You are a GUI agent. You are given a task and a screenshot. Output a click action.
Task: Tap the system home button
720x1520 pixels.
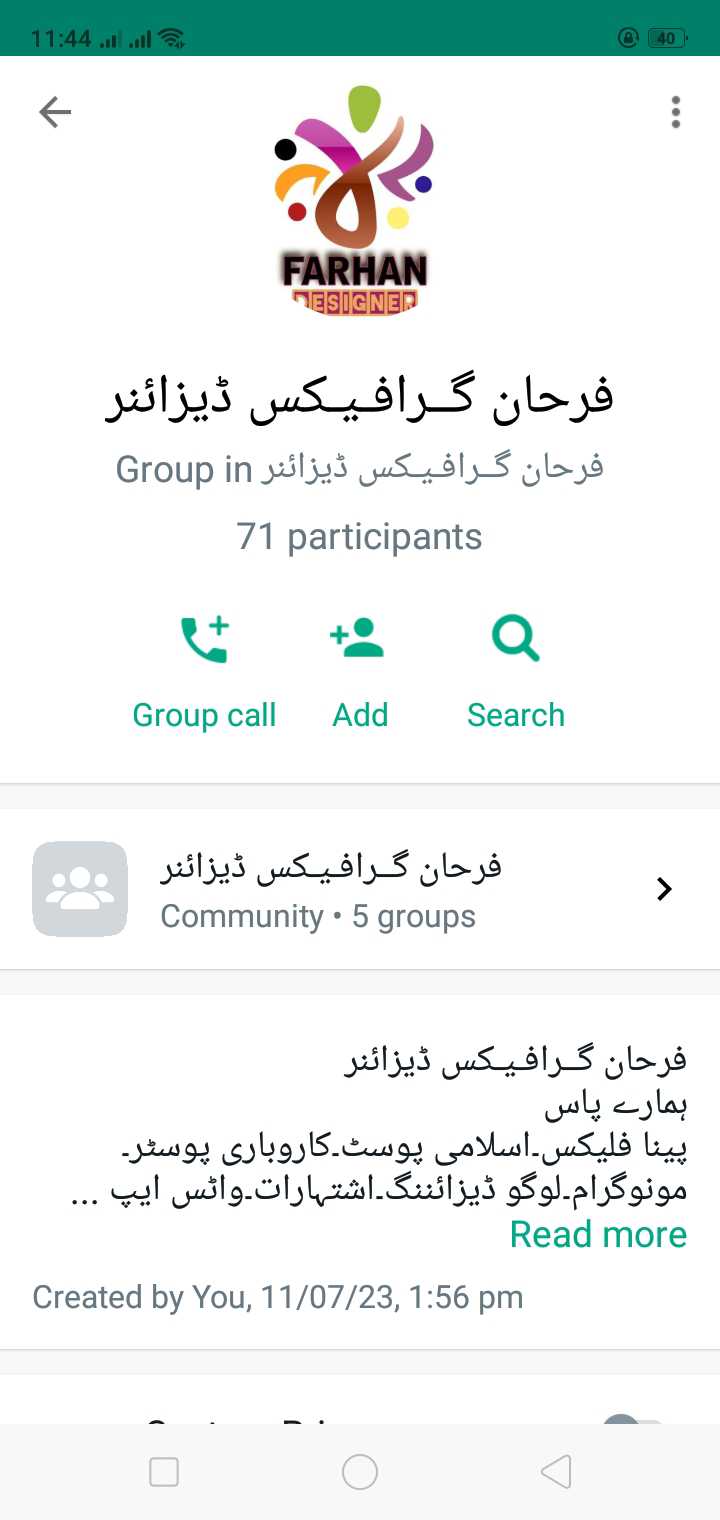360,1472
